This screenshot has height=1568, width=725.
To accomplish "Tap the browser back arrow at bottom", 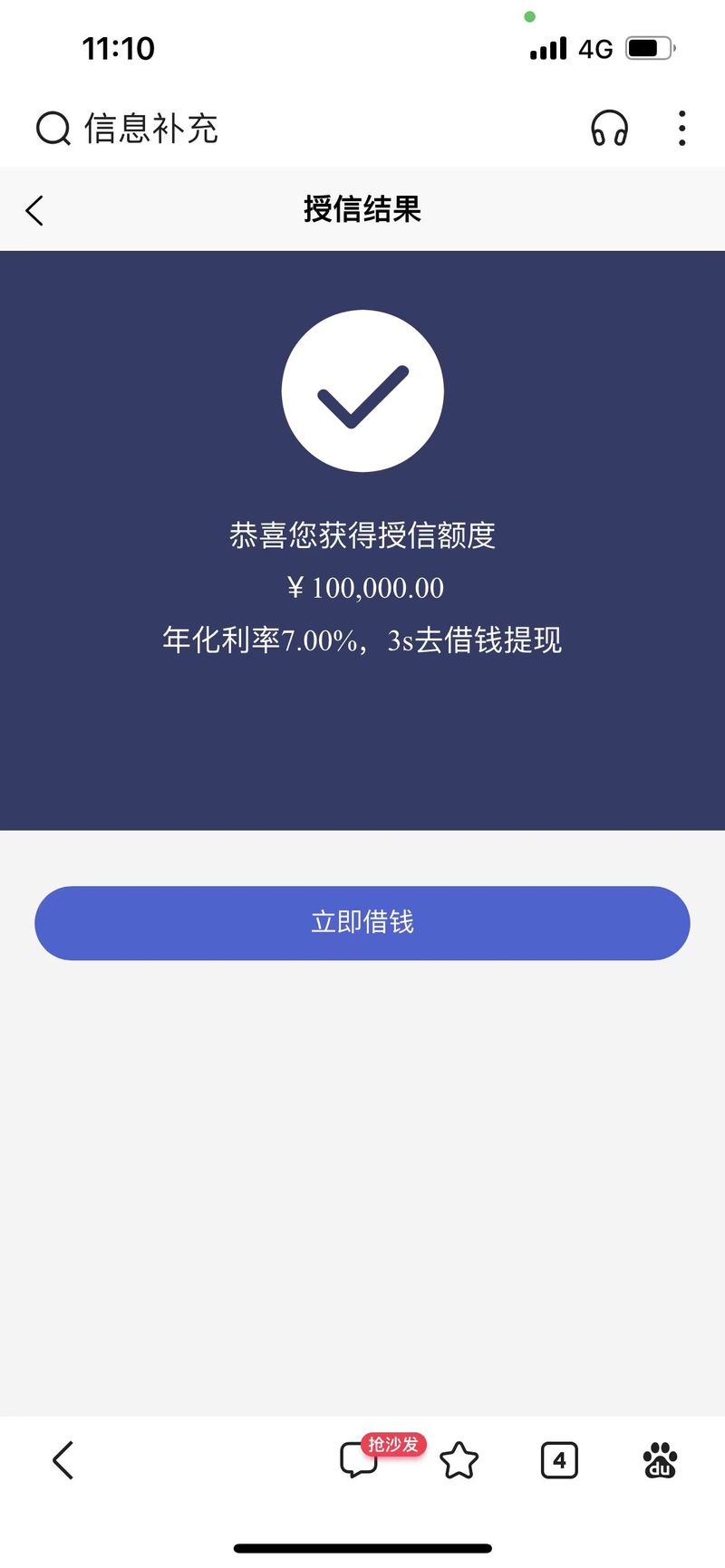I will (x=63, y=1460).
